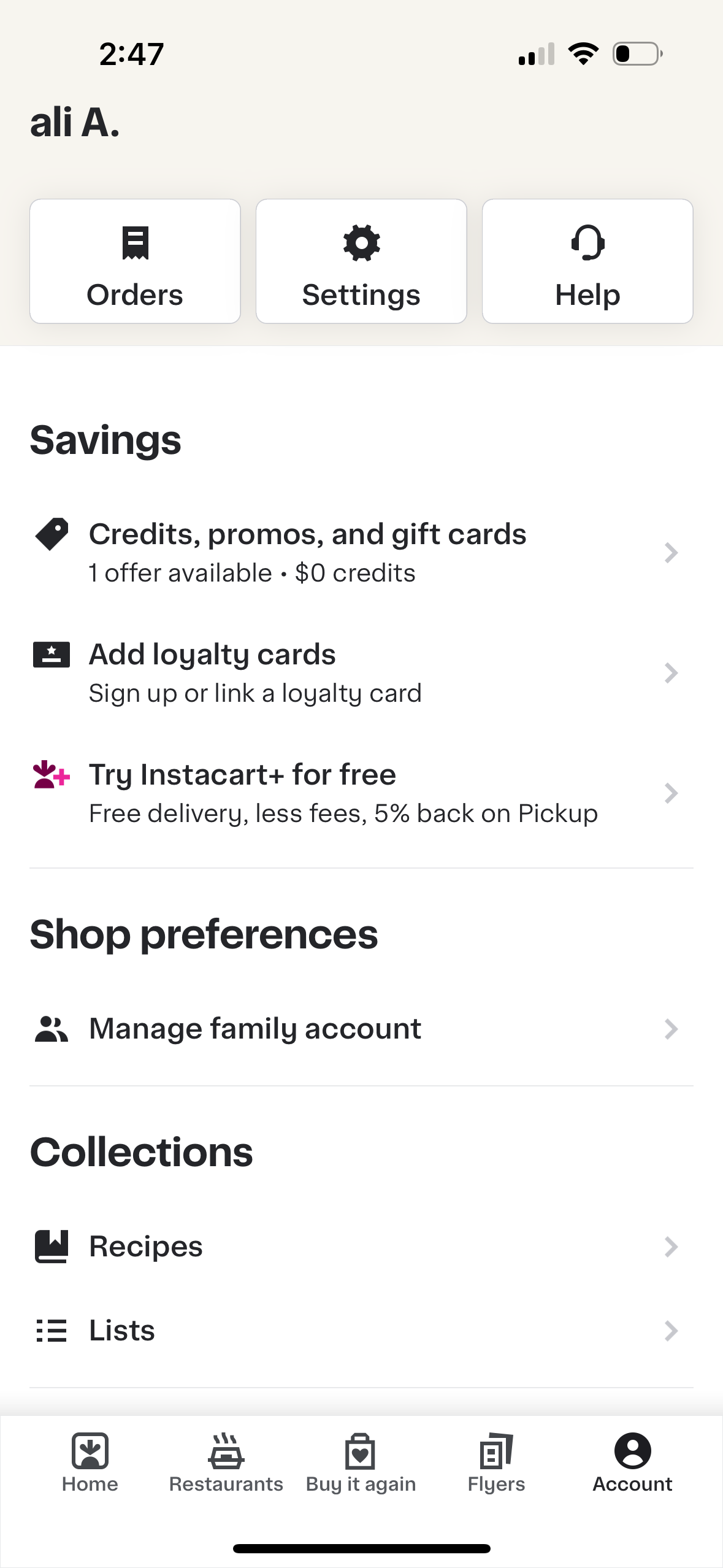Click the Lists bullet icon
Image resolution: width=723 pixels, height=1568 pixels.
(x=52, y=1330)
